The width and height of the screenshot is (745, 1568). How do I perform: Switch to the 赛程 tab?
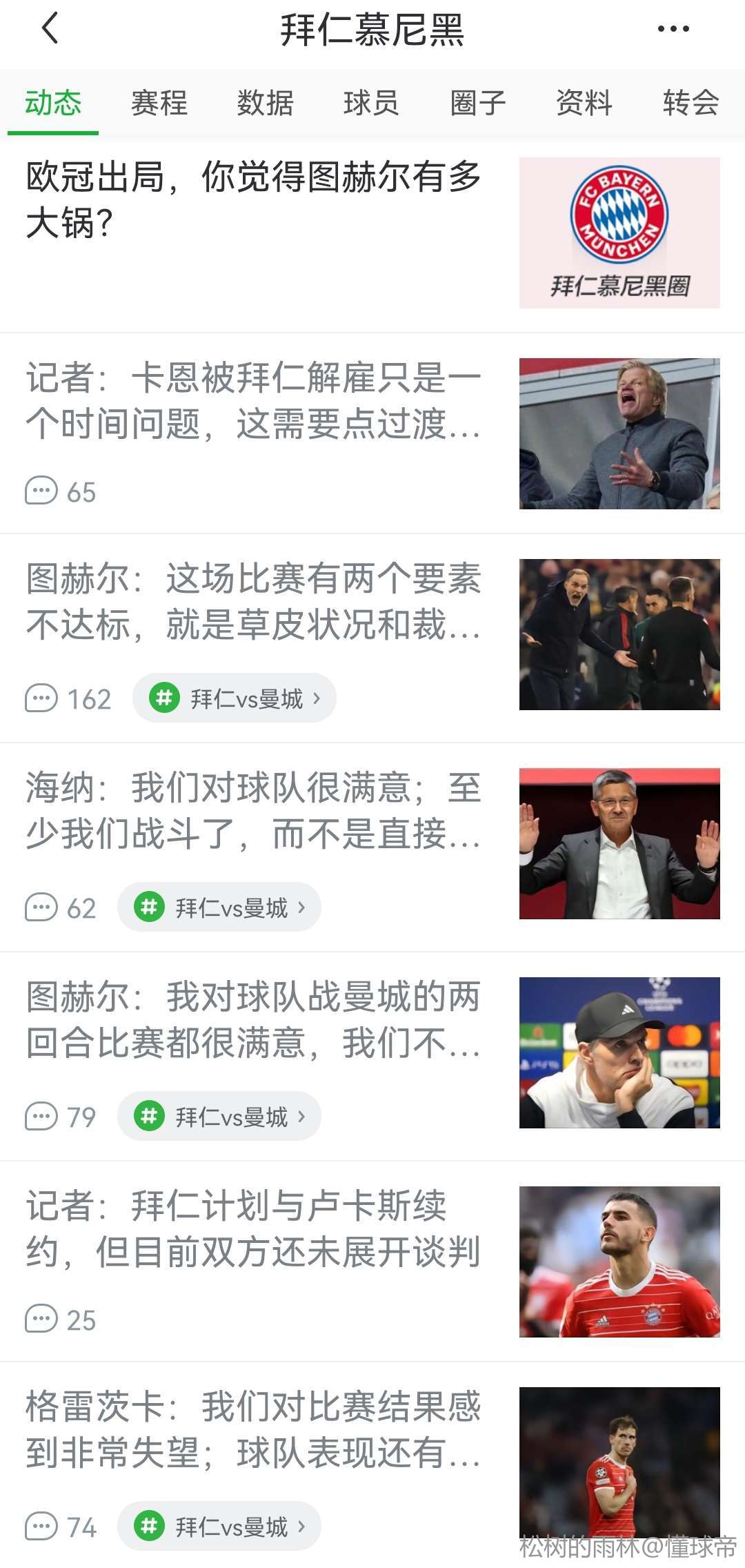click(x=159, y=103)
